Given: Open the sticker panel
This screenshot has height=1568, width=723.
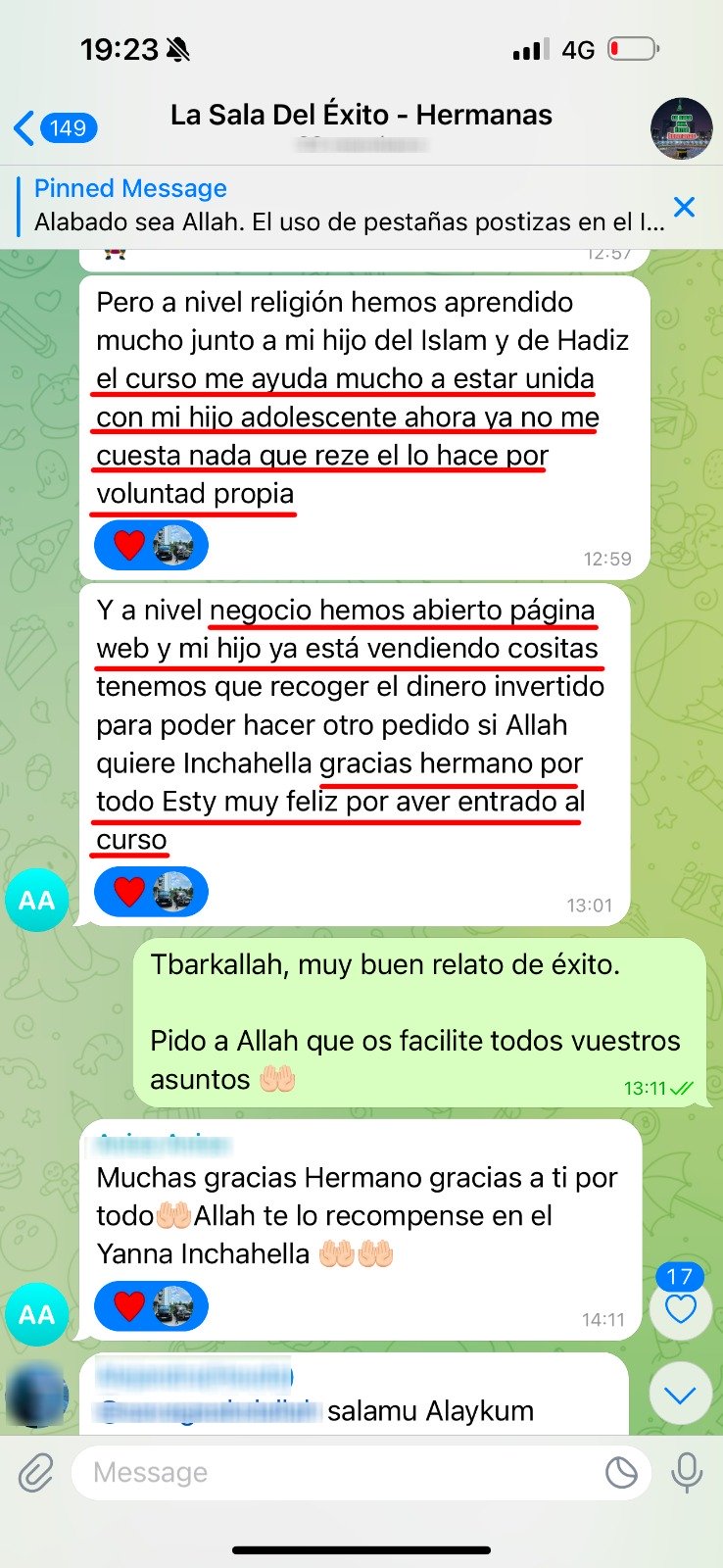Looking at the screenshot, I should pos(621,1472).
